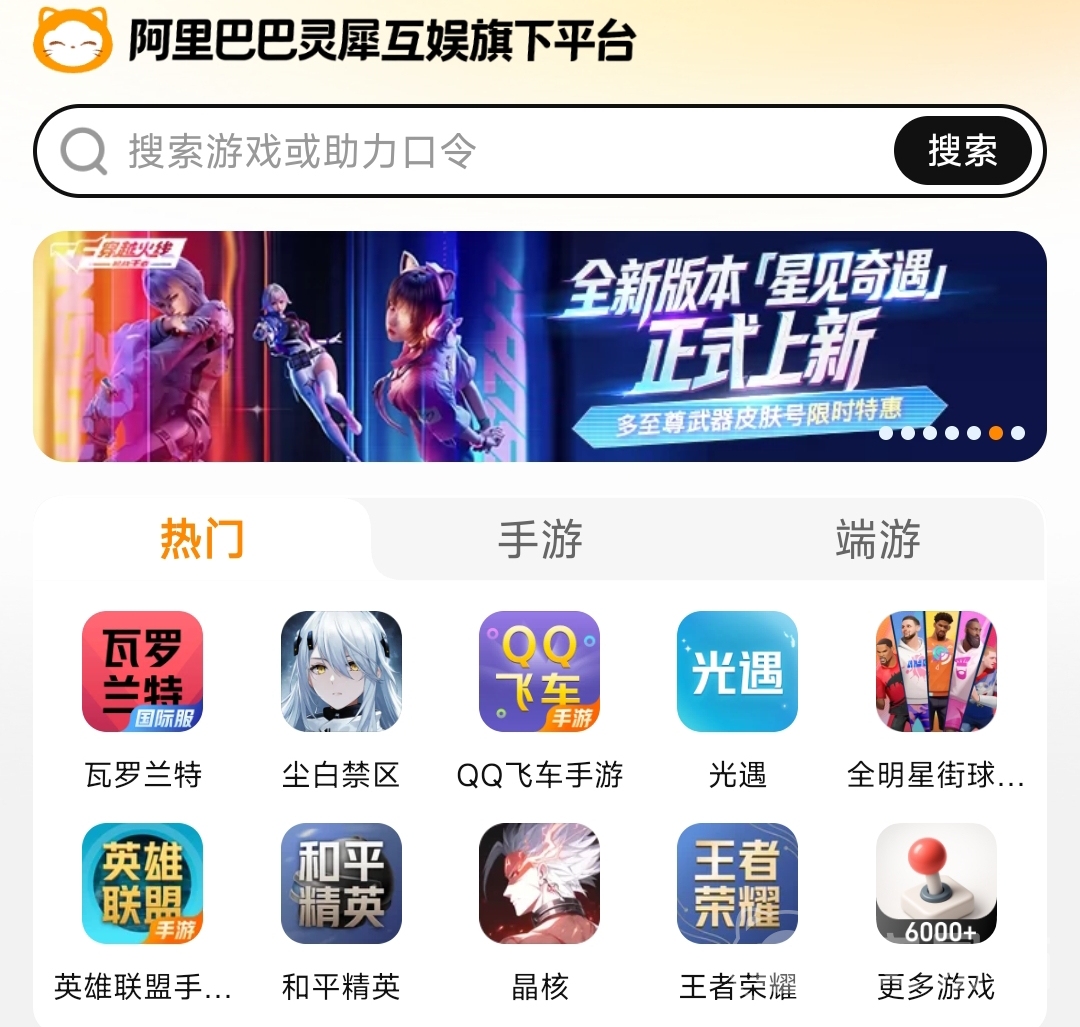Image resolution: width=1080 pixels, height=1027 pixels.
Task: Select the 热门 tab
Action: (x=202, y=540)
